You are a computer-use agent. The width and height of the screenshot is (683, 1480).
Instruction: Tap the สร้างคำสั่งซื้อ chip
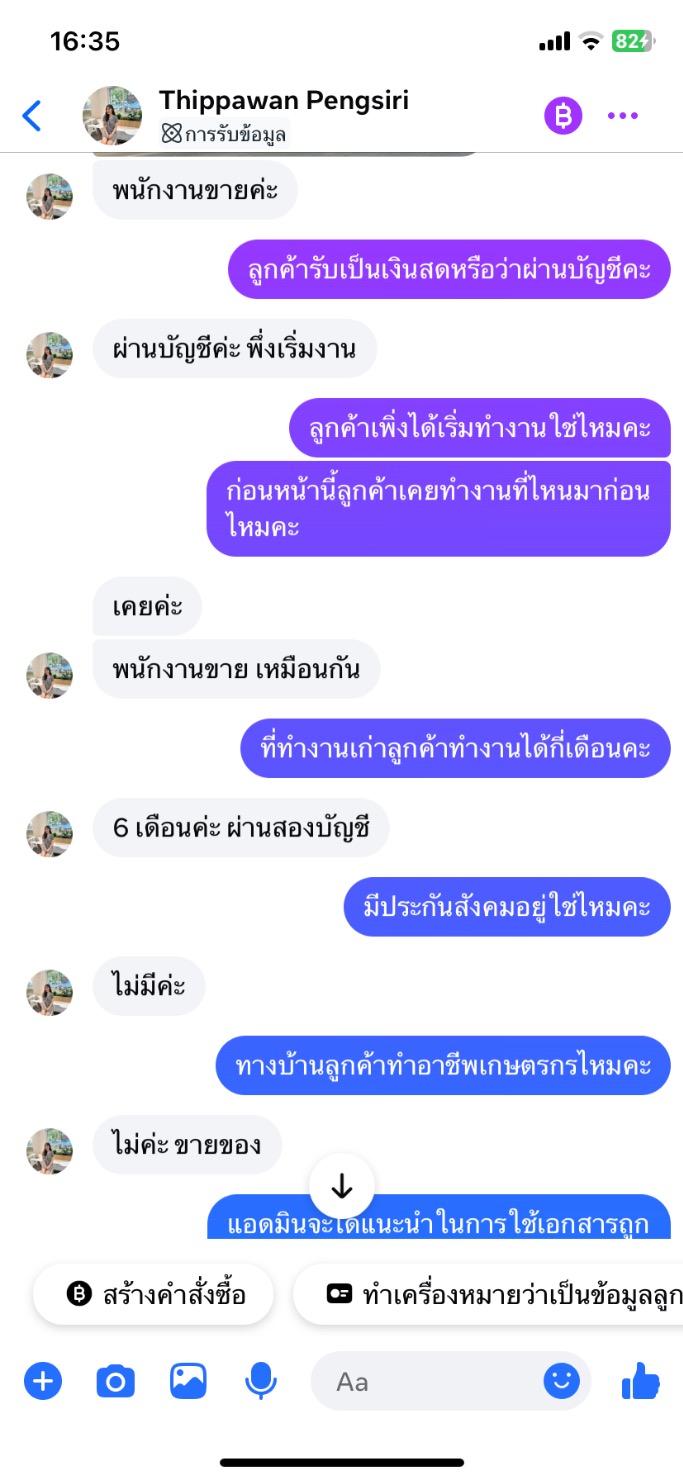coord(155,1294)
